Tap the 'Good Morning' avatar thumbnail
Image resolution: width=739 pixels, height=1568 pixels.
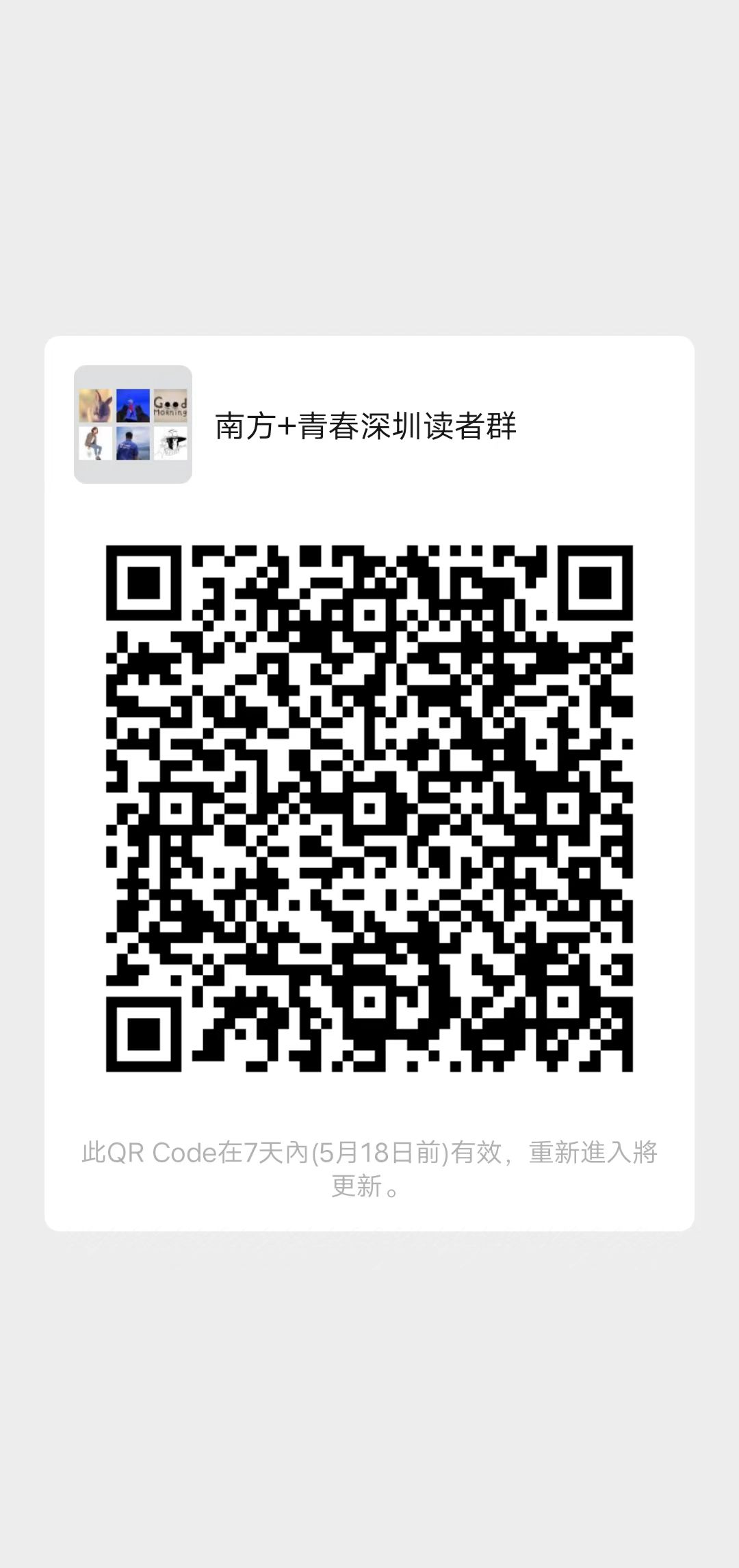[x=170, y=406]
